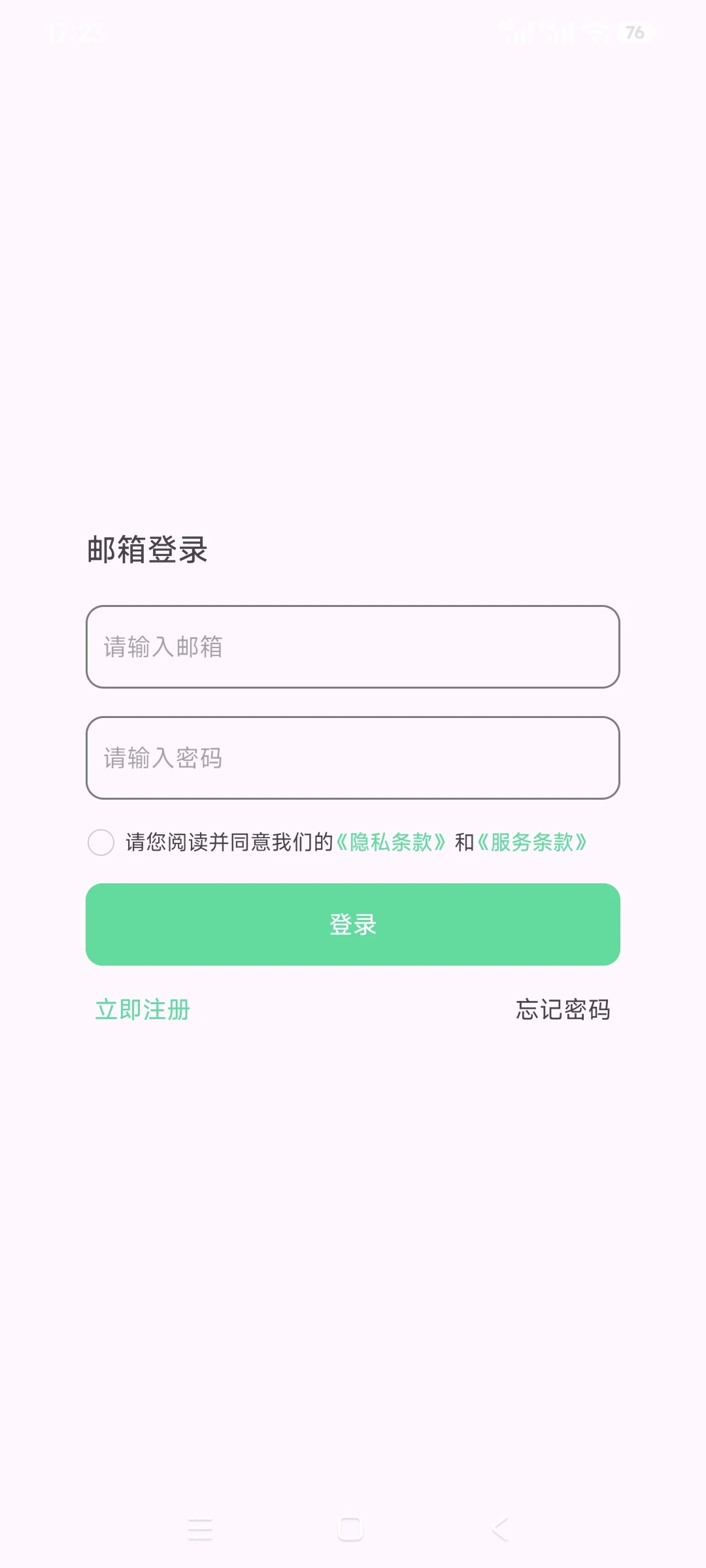The image size is (706, 1568).
Task: Focus the email input field
Action: click(x=353, y=647)
